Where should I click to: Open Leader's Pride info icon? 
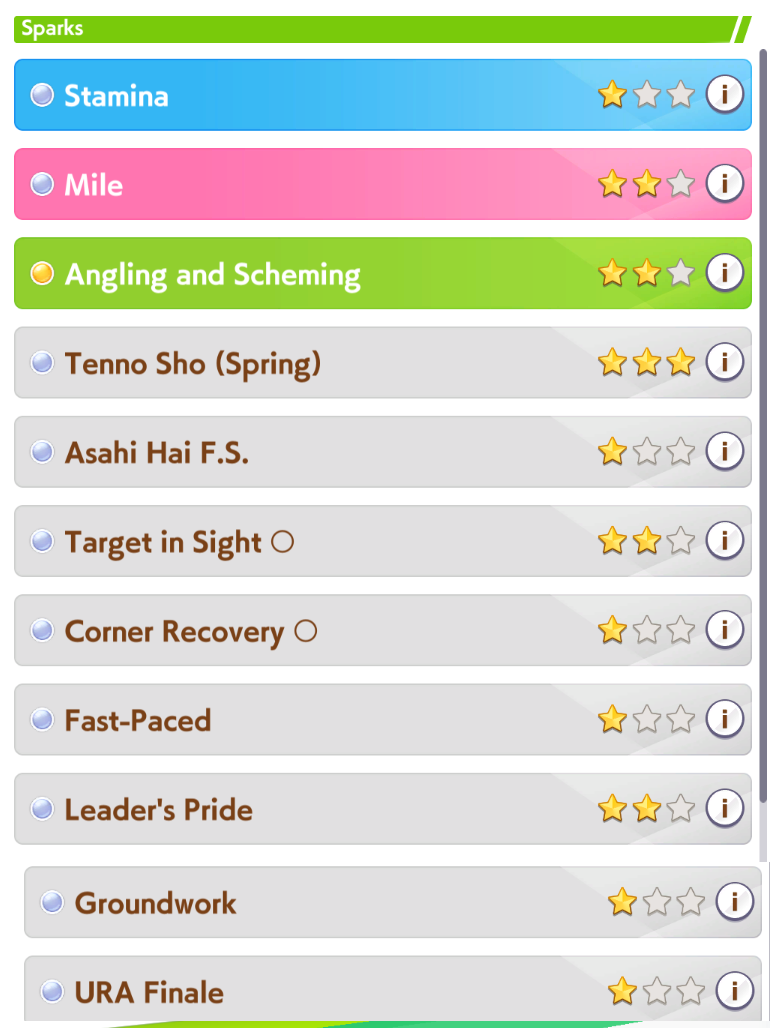(x=725, y=807)
